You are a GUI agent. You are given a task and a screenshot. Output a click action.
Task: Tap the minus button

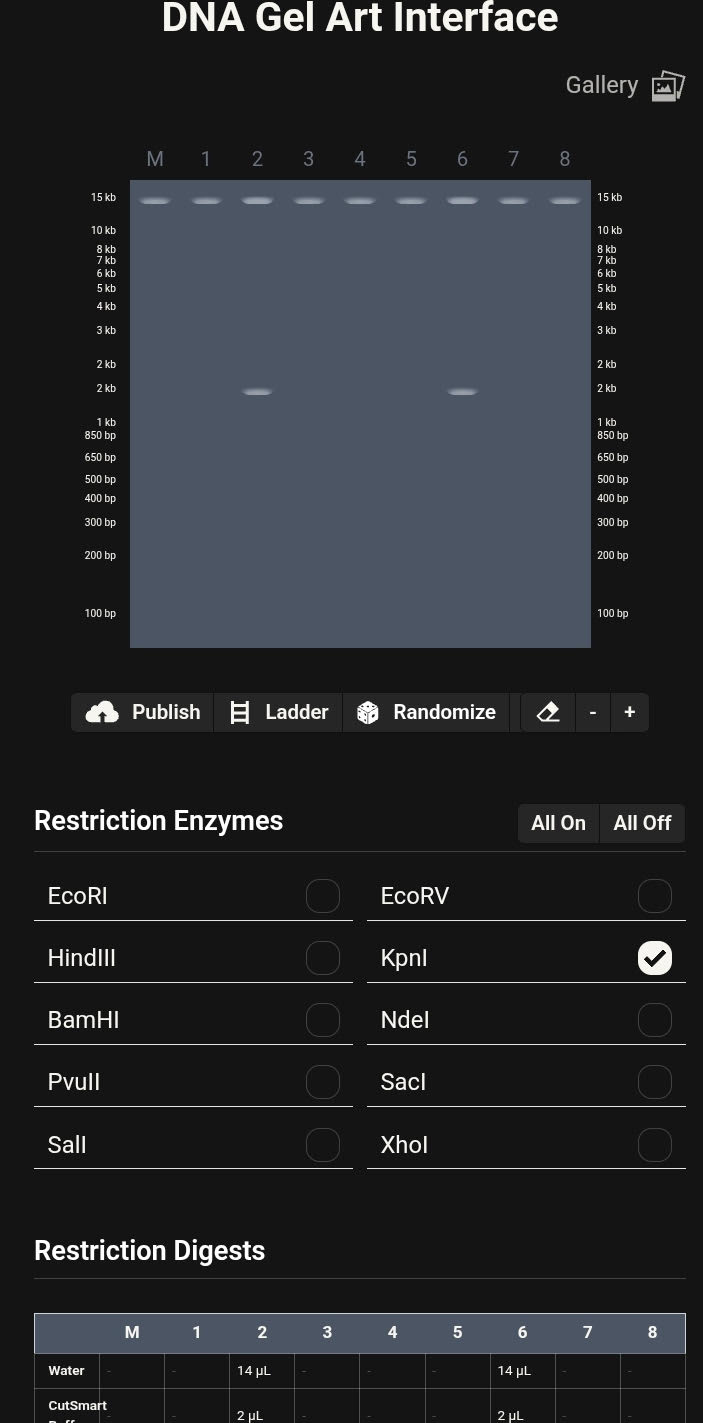tap(593, 712)
